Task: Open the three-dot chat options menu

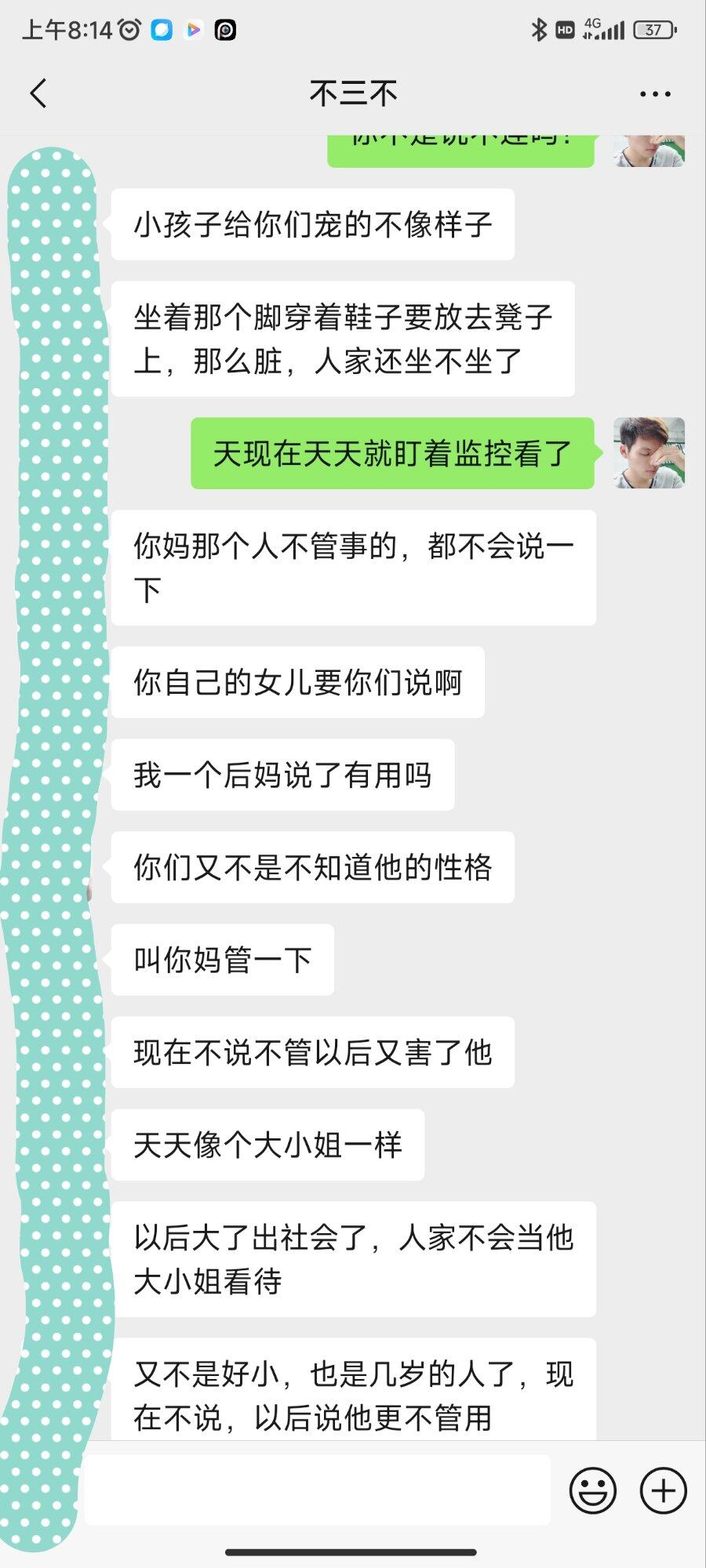Action: [x=655, y=94]
